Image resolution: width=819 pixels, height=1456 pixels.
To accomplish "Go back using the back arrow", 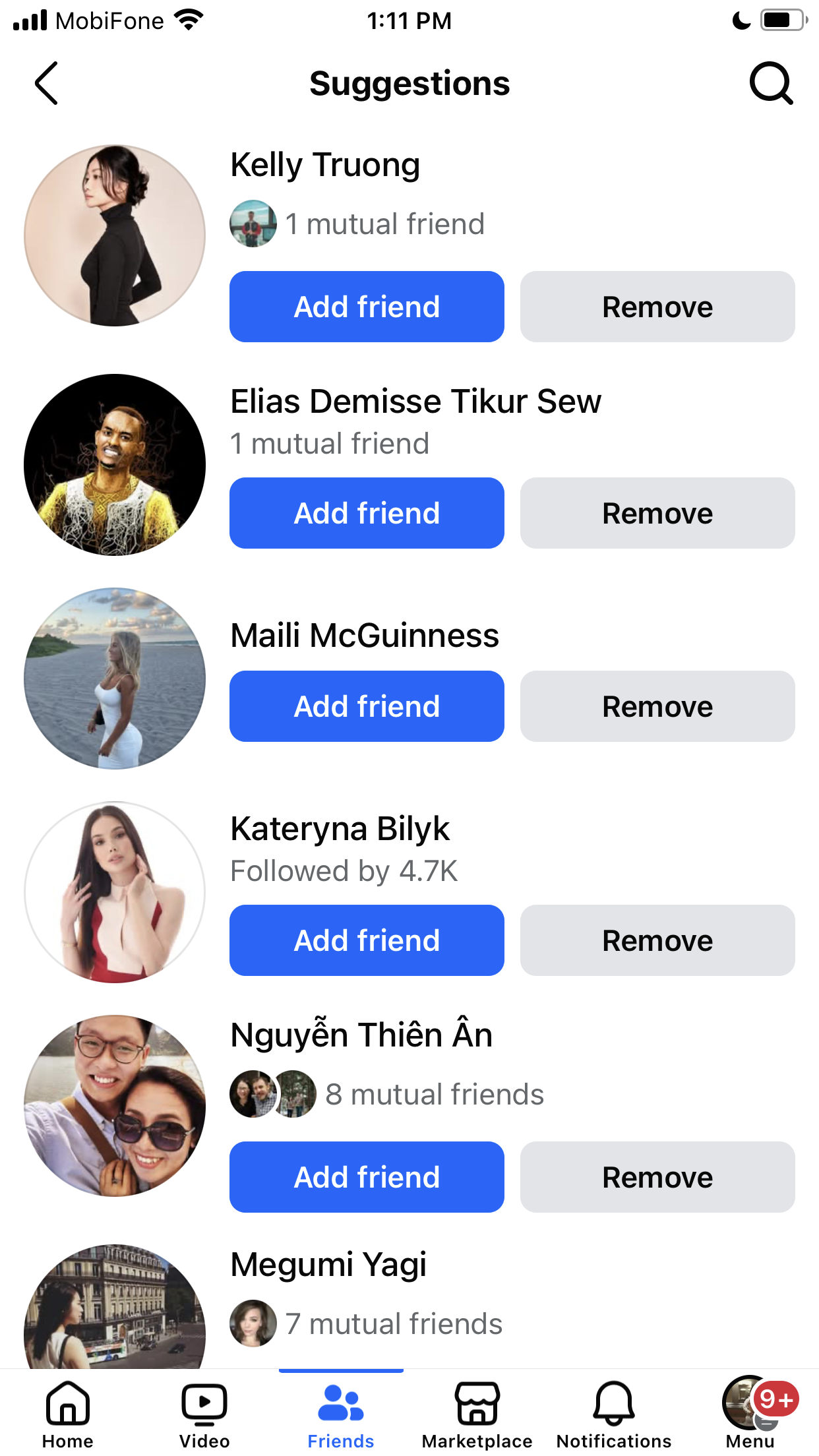I will [46, 84].
